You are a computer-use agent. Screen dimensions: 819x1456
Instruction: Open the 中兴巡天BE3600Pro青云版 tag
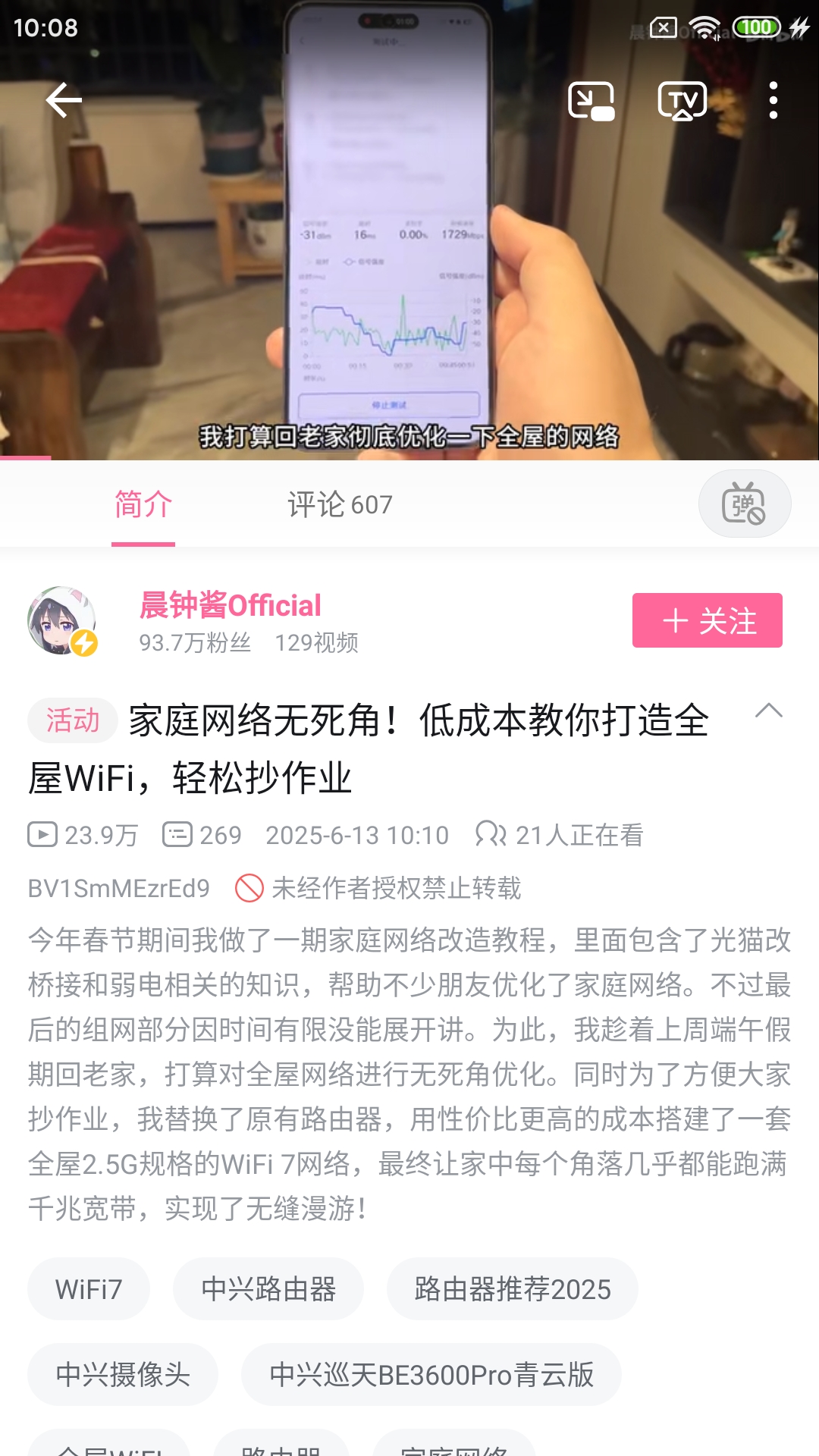(431, 1374)
